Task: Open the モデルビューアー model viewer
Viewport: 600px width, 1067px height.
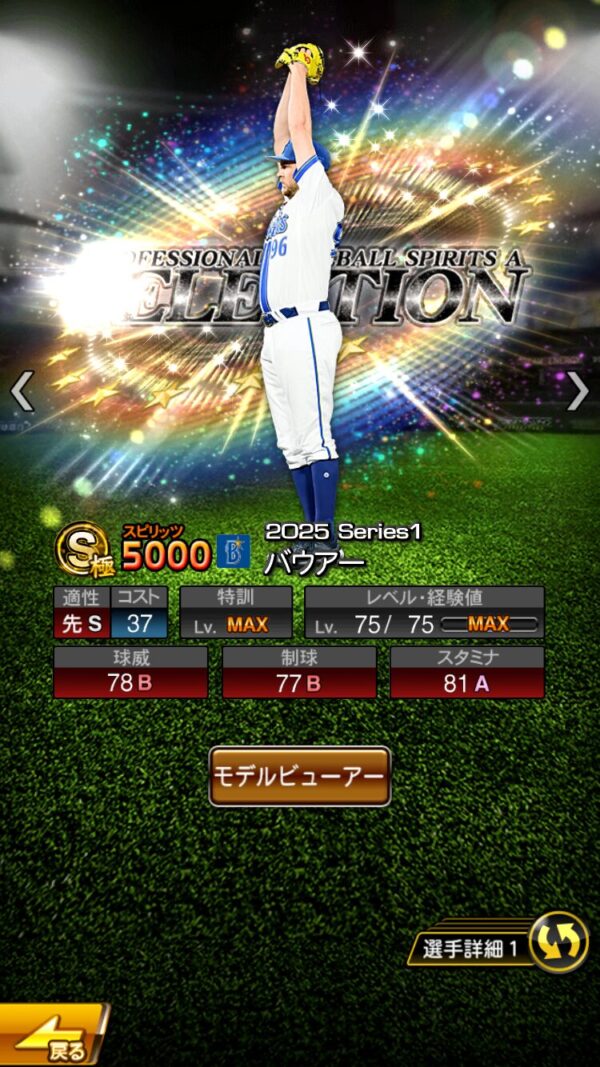Action: click(299, 776)
